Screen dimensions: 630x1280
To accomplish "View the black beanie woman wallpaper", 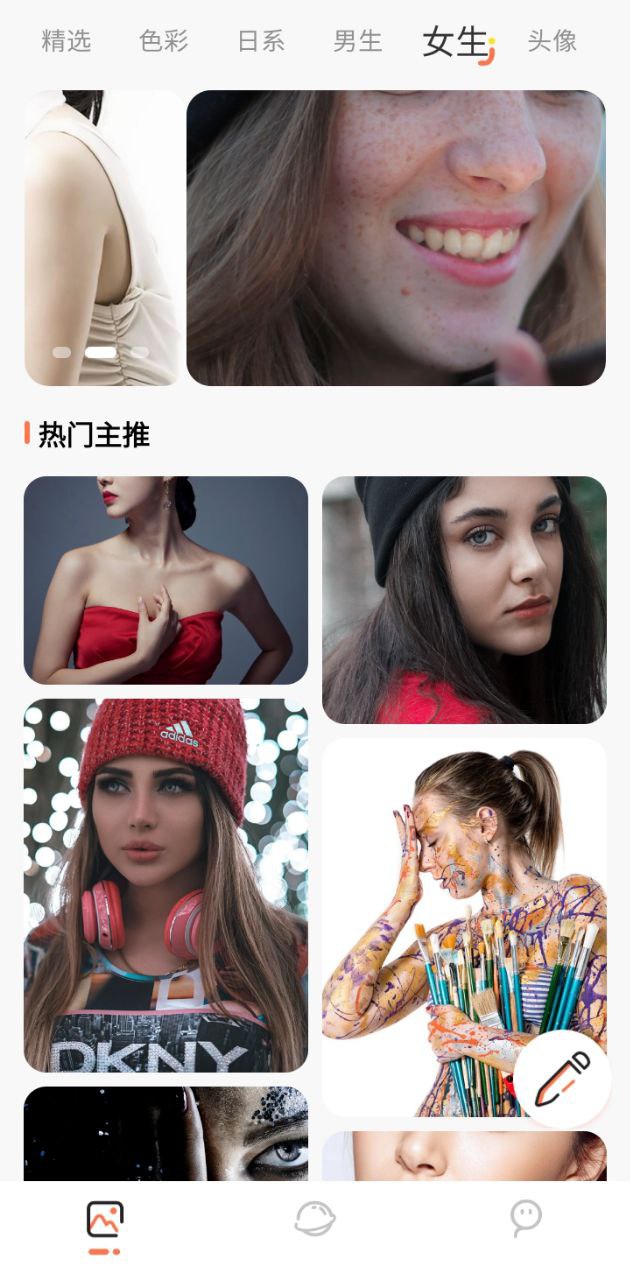I will pyautogui.click(x=464, y=599).
